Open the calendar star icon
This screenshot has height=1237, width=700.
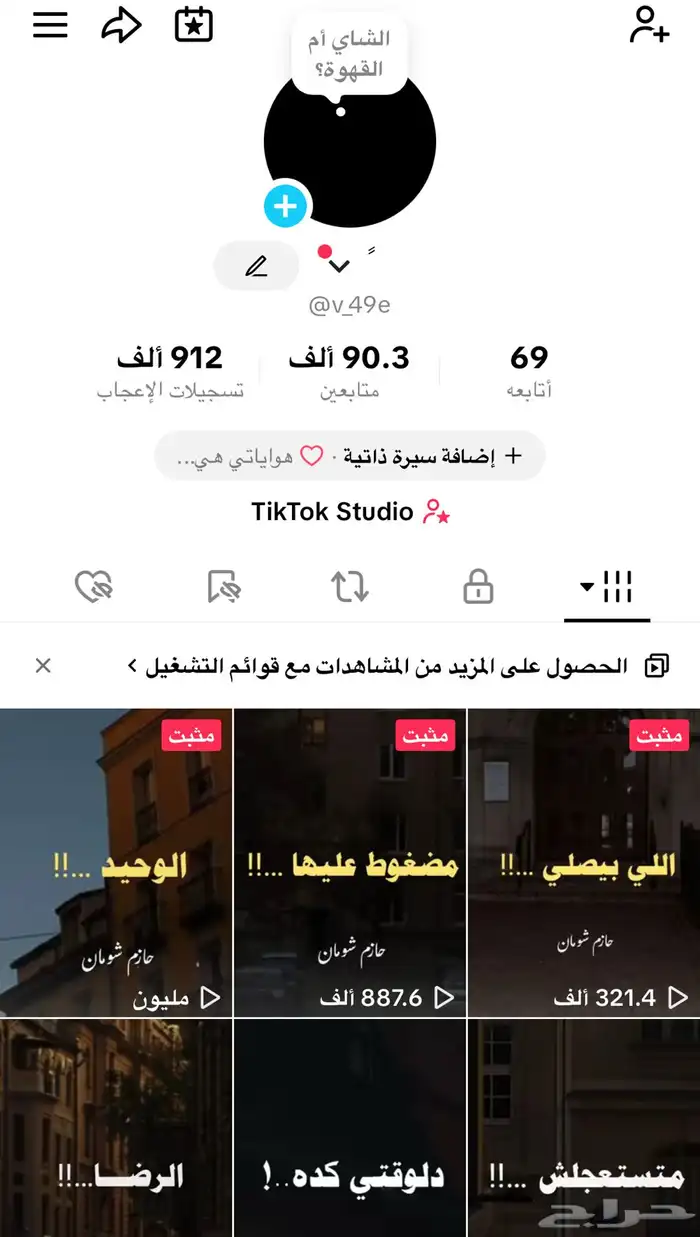pos(194,25)
